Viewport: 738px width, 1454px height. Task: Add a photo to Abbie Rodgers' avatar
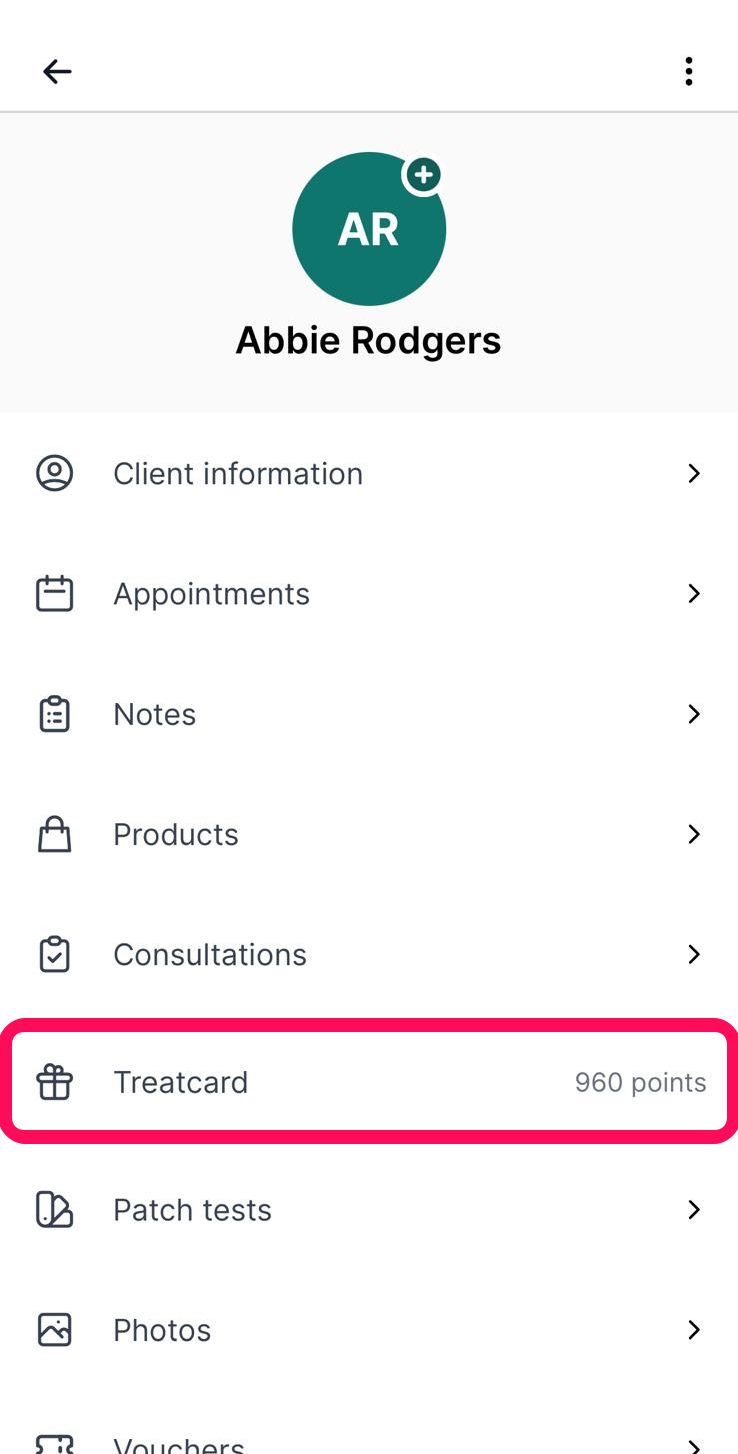tap(424, 175)
